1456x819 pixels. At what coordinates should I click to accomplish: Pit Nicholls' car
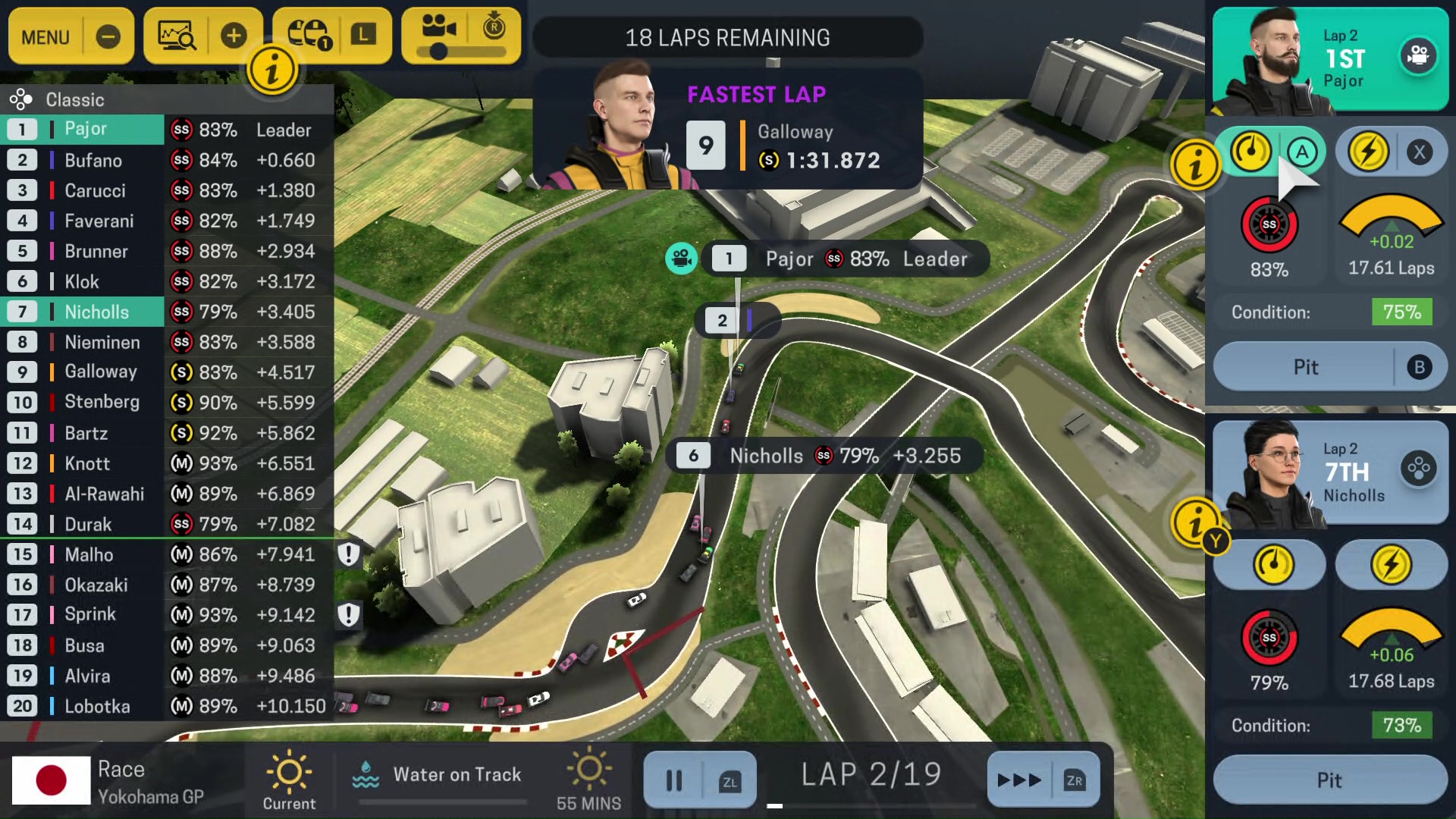(x=1329, y=780)
